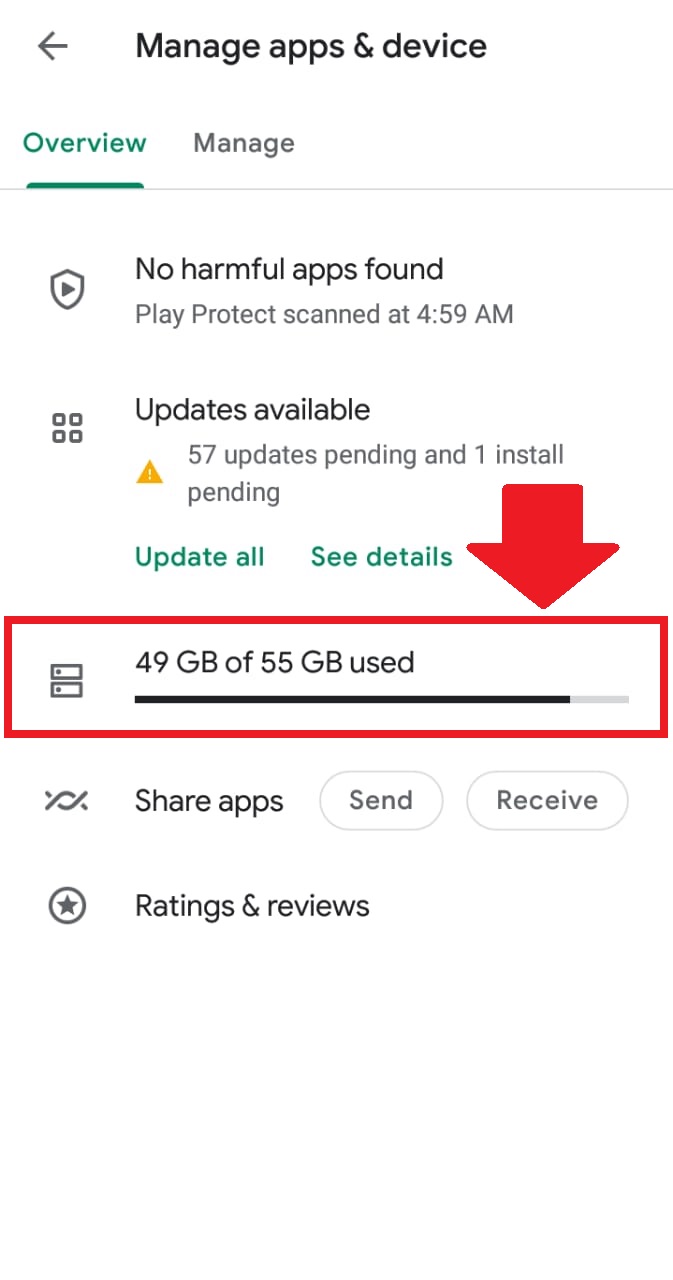Select the Overview tab

point(85,143)
